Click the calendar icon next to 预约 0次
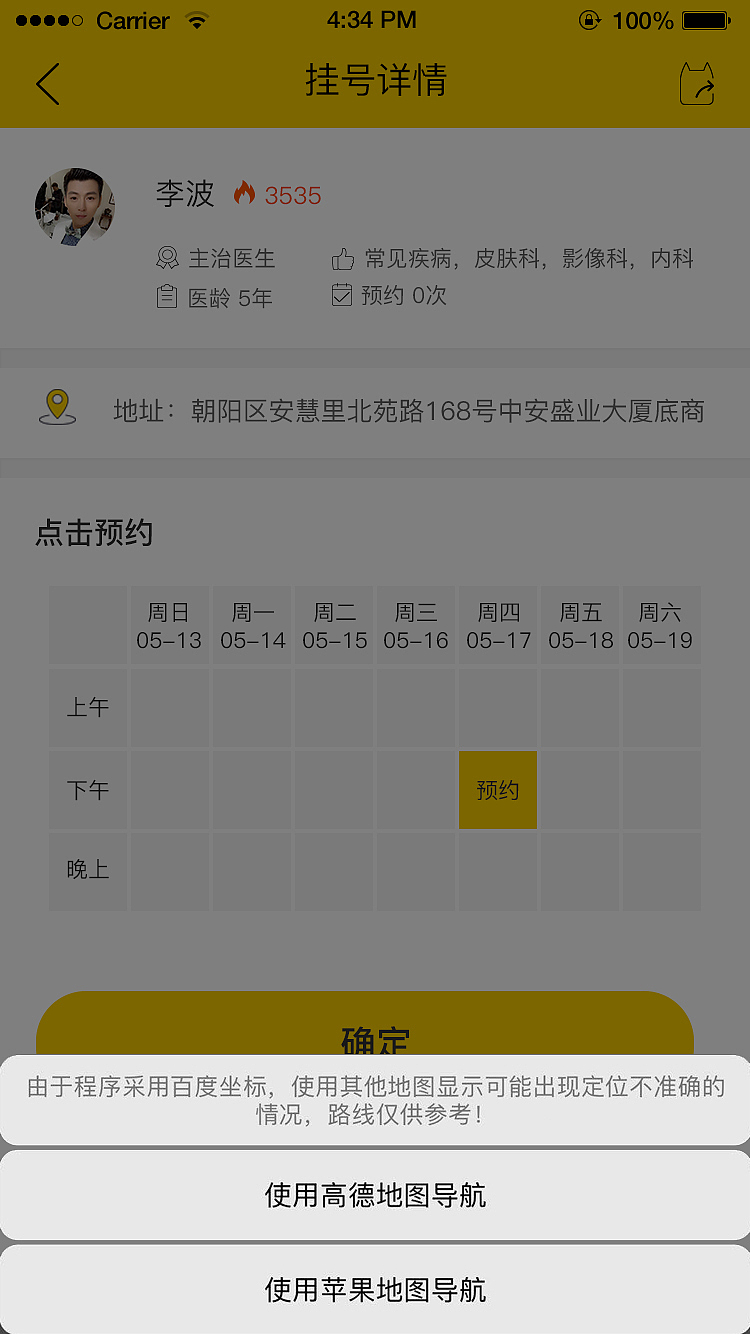The width and height of the screenshot is (750, 1334). coord(341,296)
